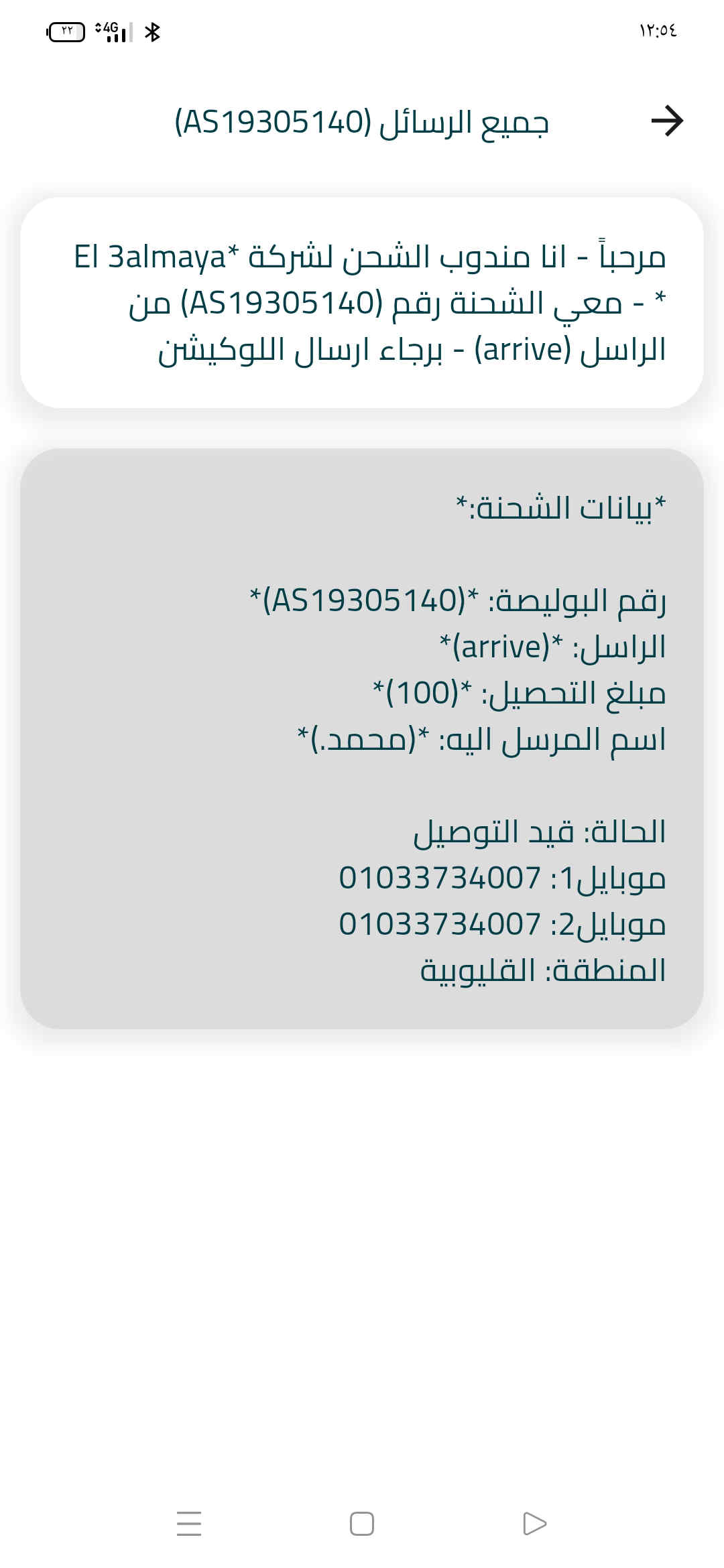724x1568 pixels.
Task: Tap the system home button
Action: [362, 1523]
